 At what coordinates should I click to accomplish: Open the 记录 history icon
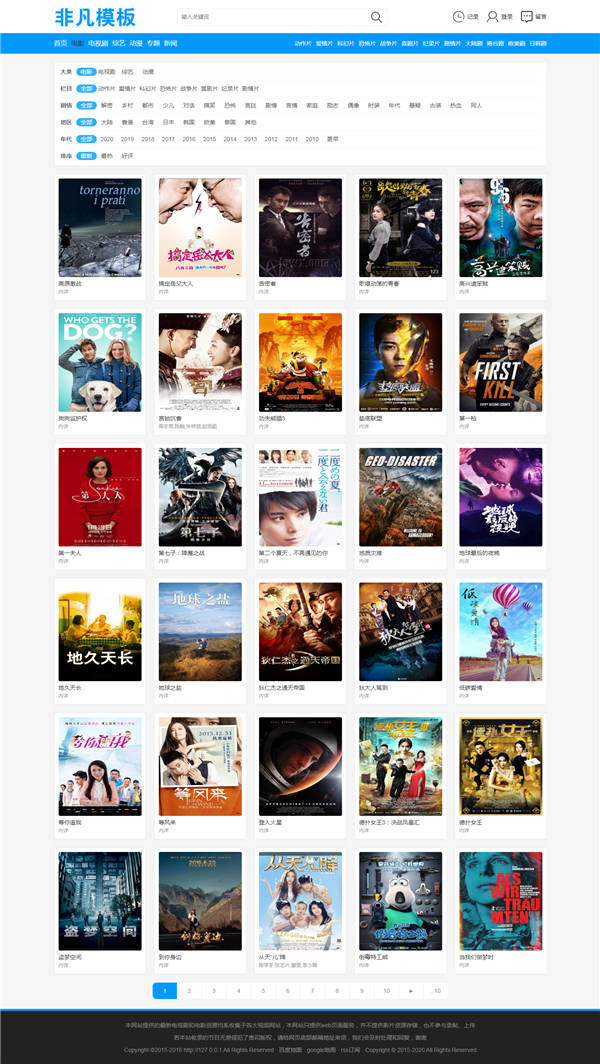click(465, 17)
